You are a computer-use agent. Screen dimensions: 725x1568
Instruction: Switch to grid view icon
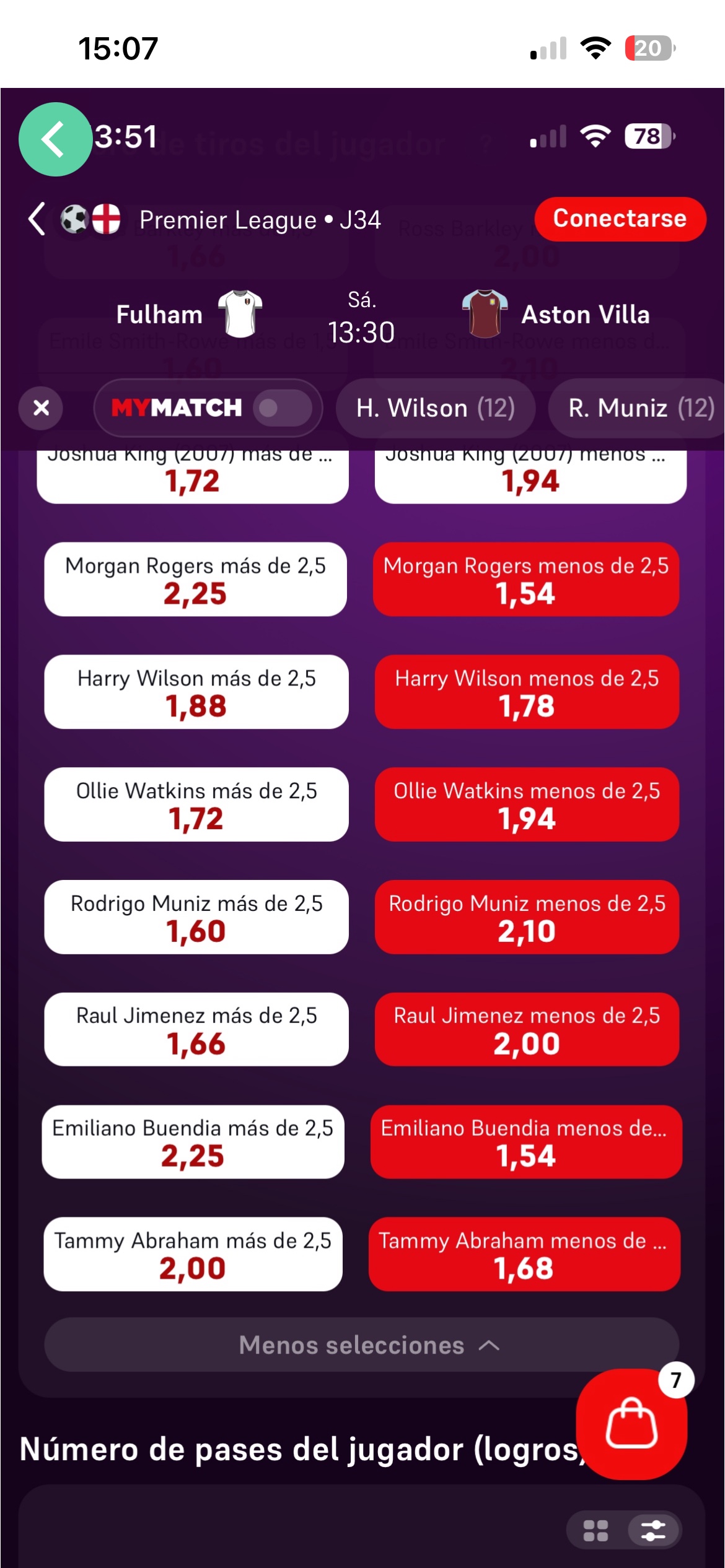[x=595, y=1530]
